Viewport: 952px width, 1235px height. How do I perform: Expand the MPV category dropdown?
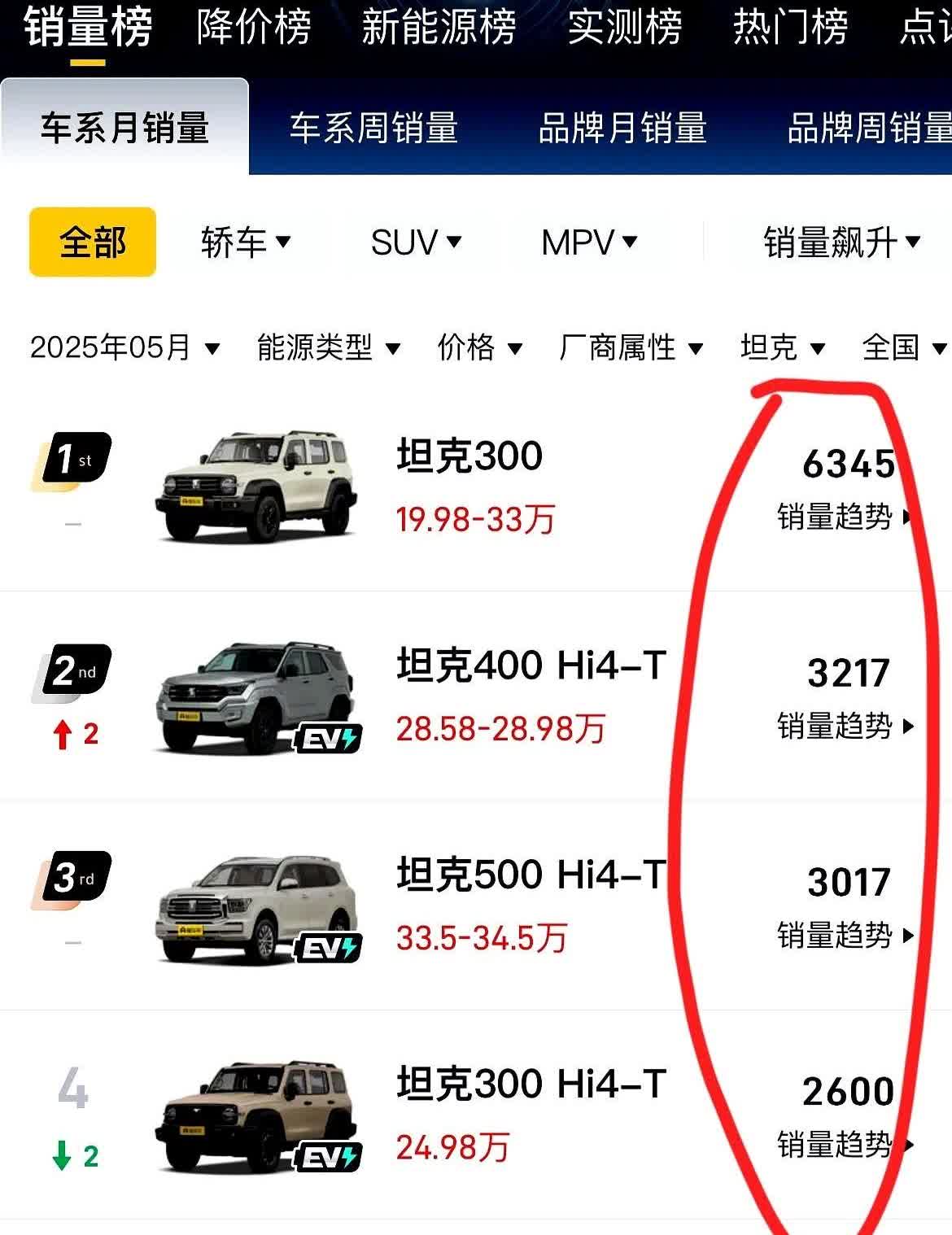[589, 242]
